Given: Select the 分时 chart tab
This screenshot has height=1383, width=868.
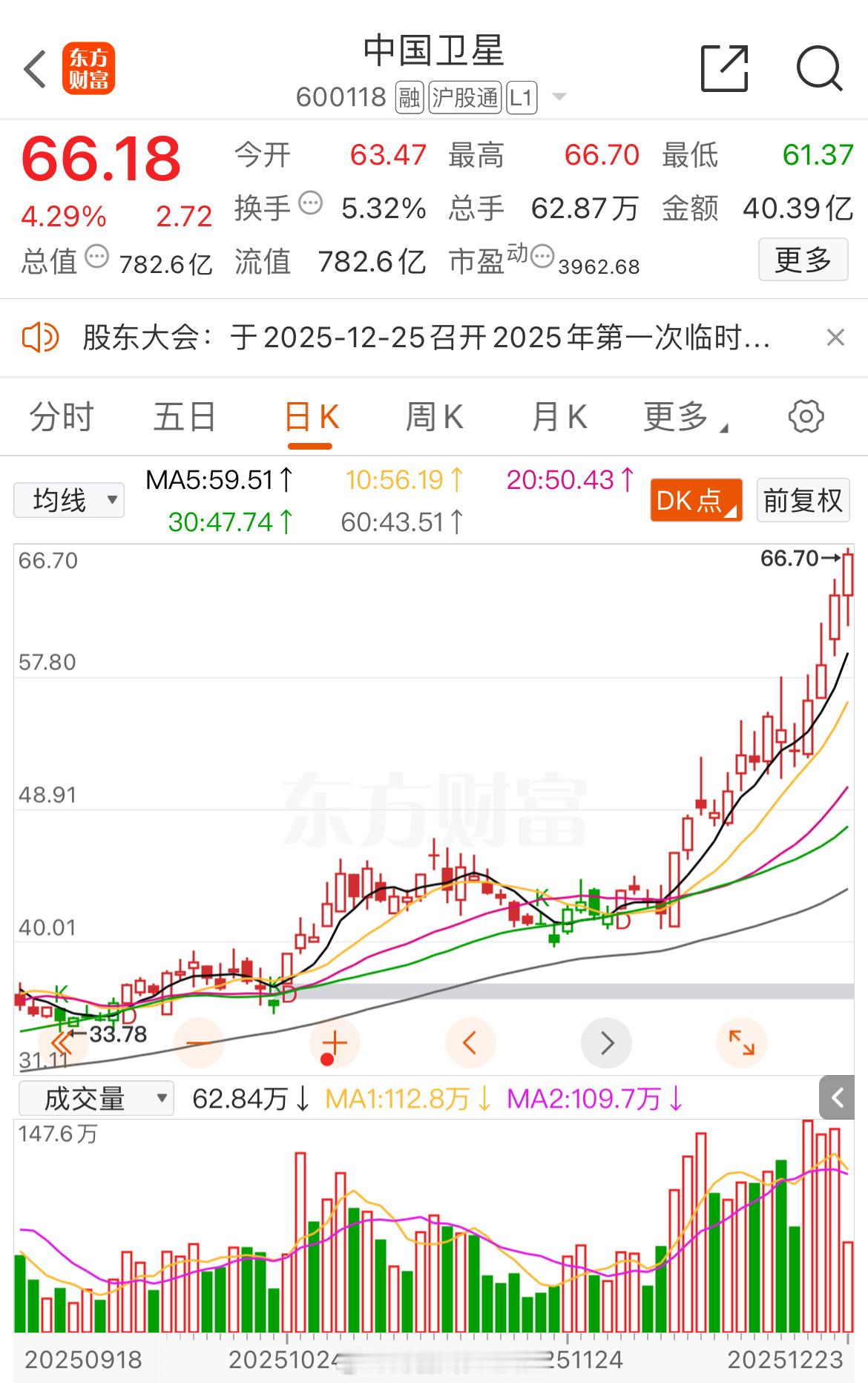Looking at the screenshot, I should pos(61,416).
